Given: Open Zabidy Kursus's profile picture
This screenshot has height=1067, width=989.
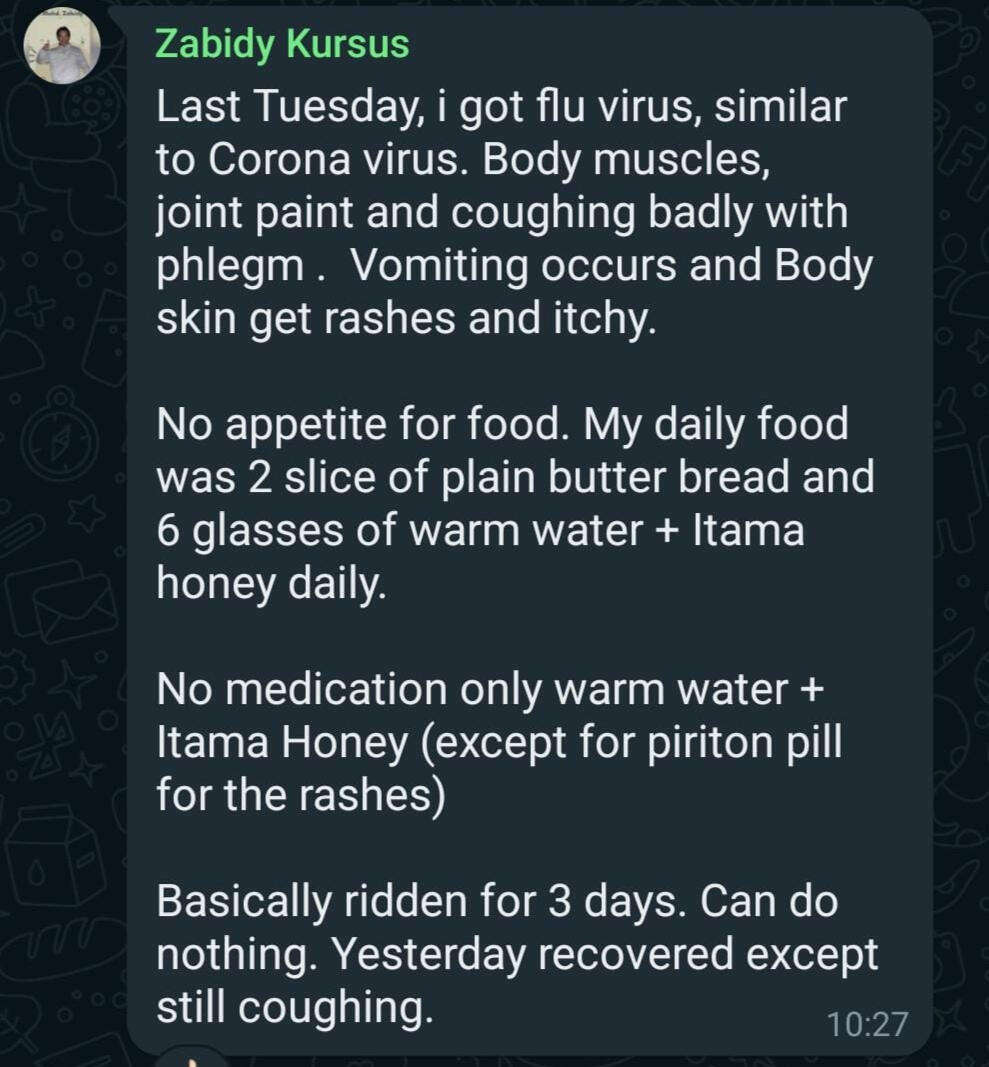Looking at the screenshot, I should pos(67,46).
